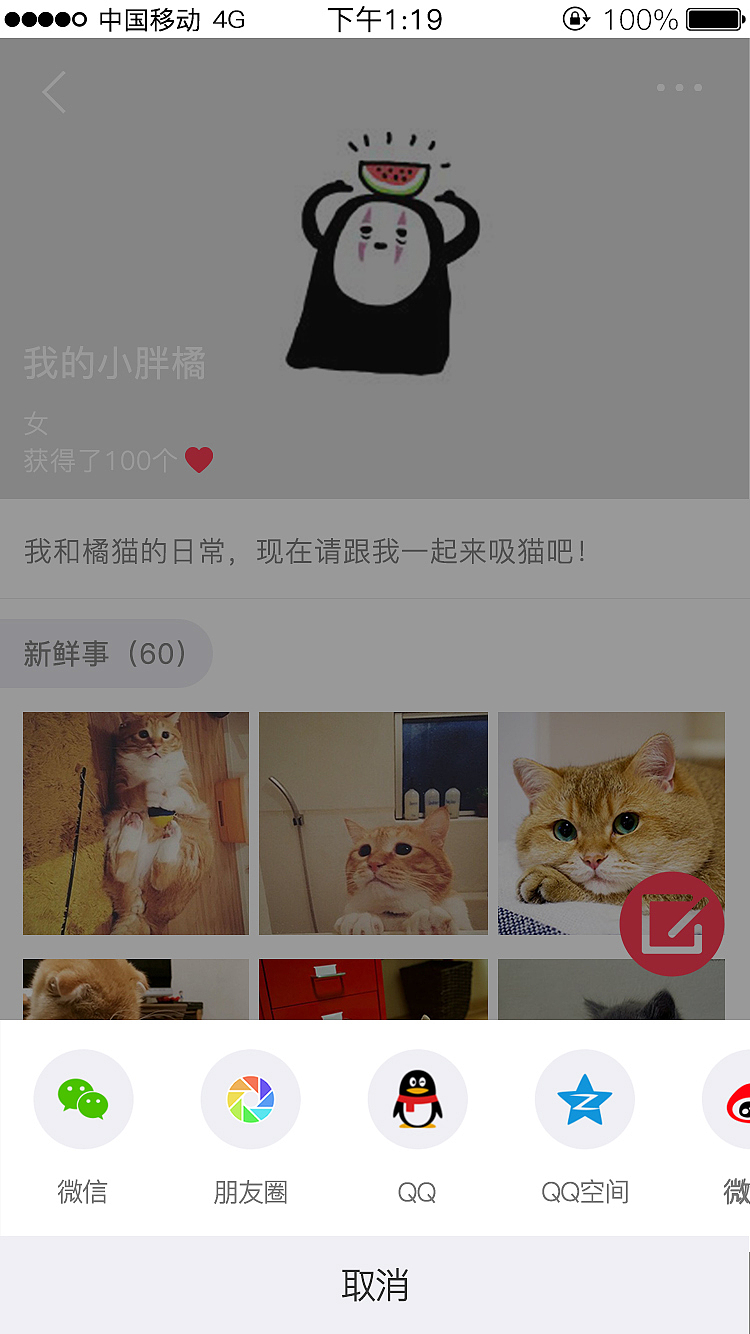This screenshot has height=1334, width=750.
Task: Open the compose post floating button
Action: click(x=672, y=924)
